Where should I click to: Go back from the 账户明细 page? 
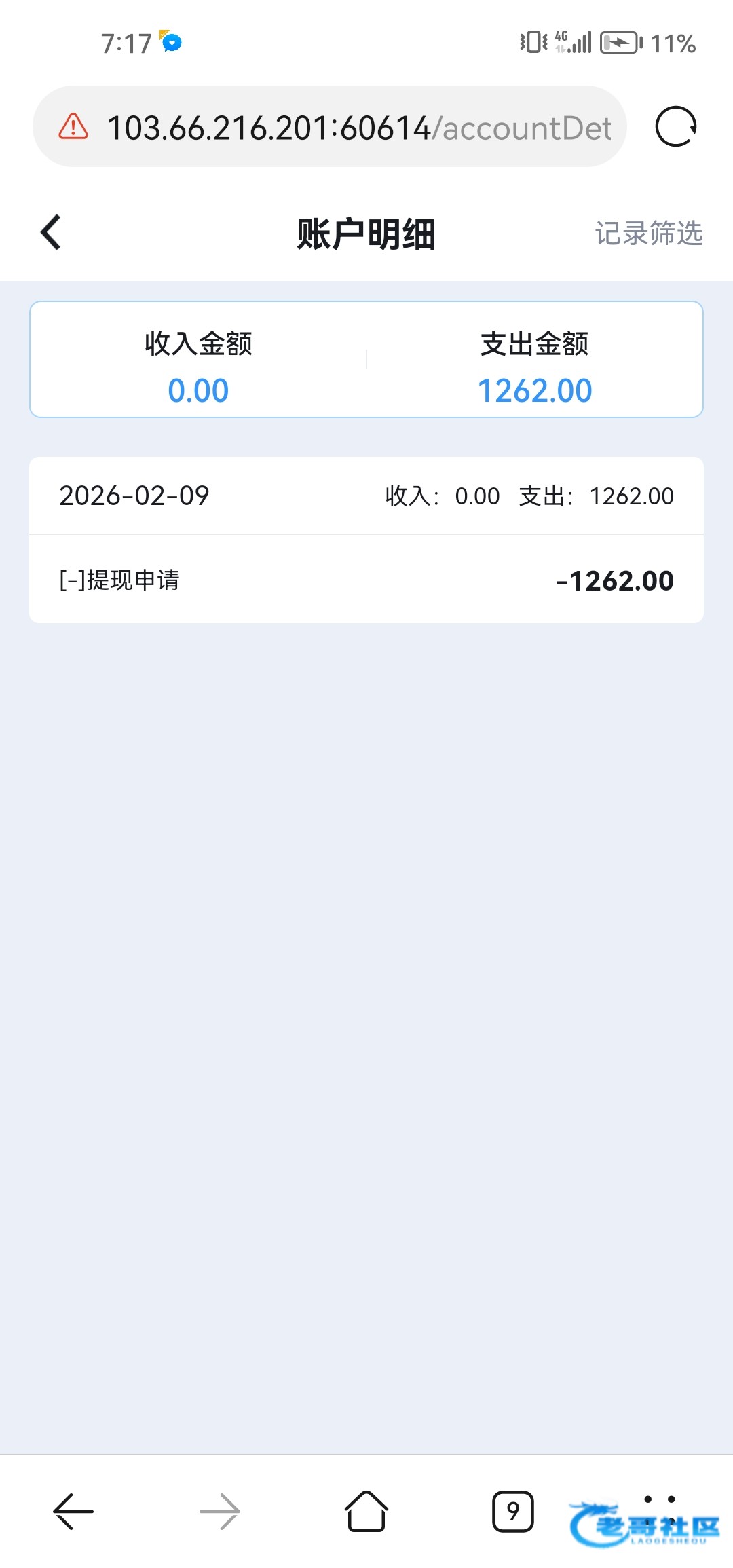[52, 233]
